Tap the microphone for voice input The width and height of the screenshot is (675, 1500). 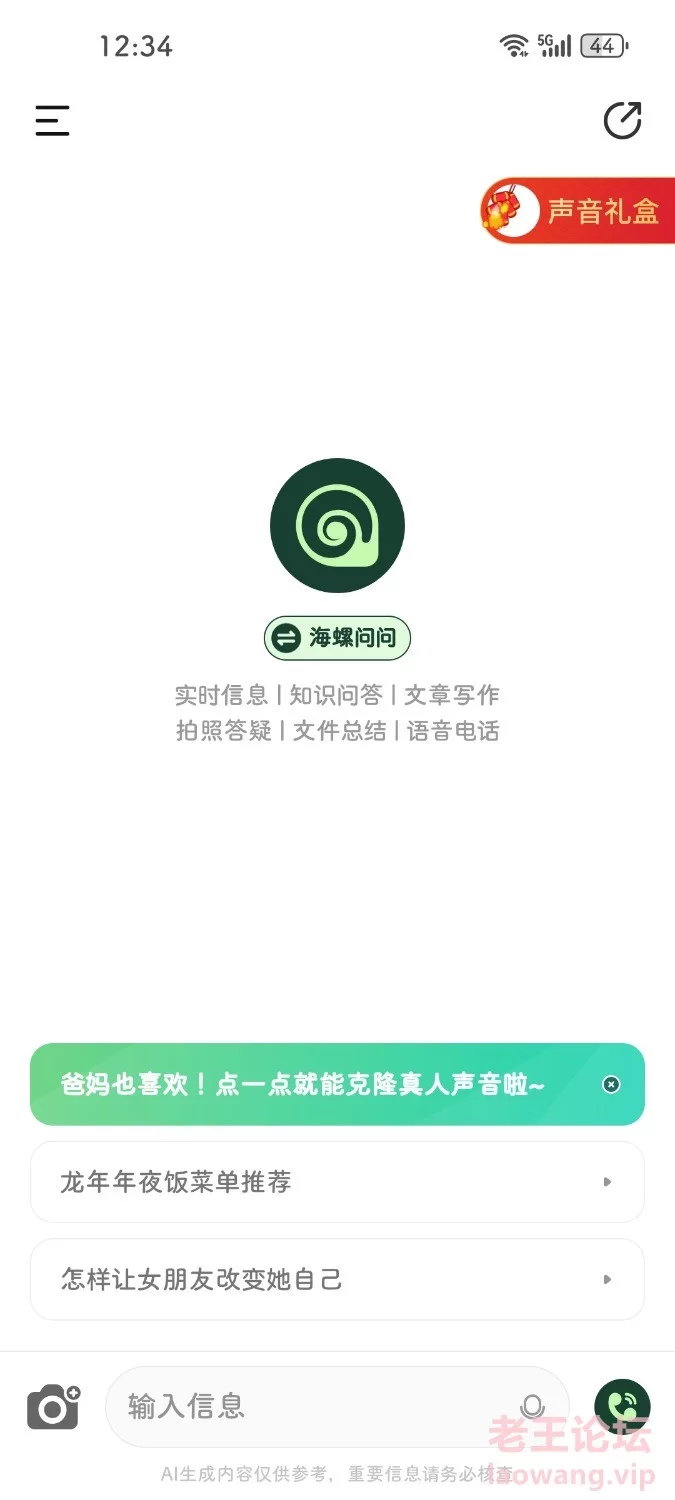[533, 1407]
